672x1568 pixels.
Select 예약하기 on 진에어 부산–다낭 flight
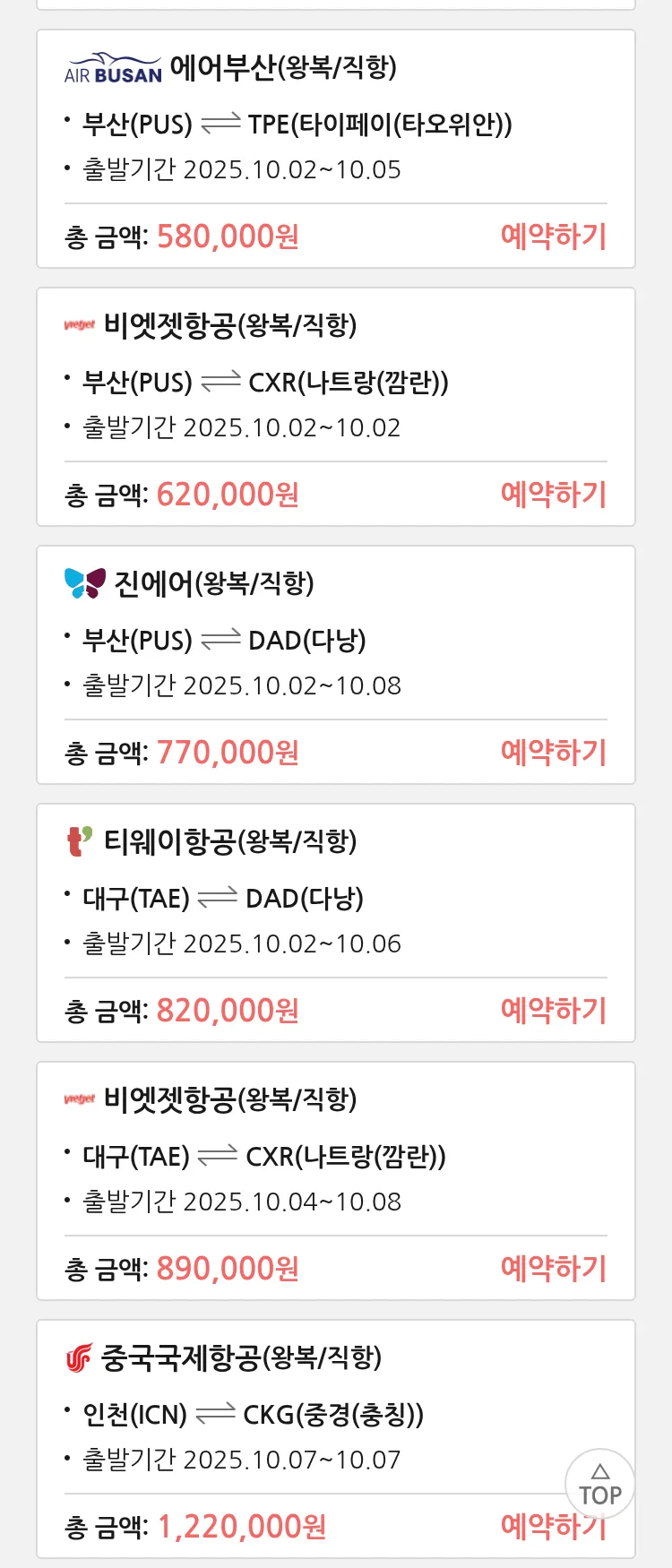coord(553,753)
